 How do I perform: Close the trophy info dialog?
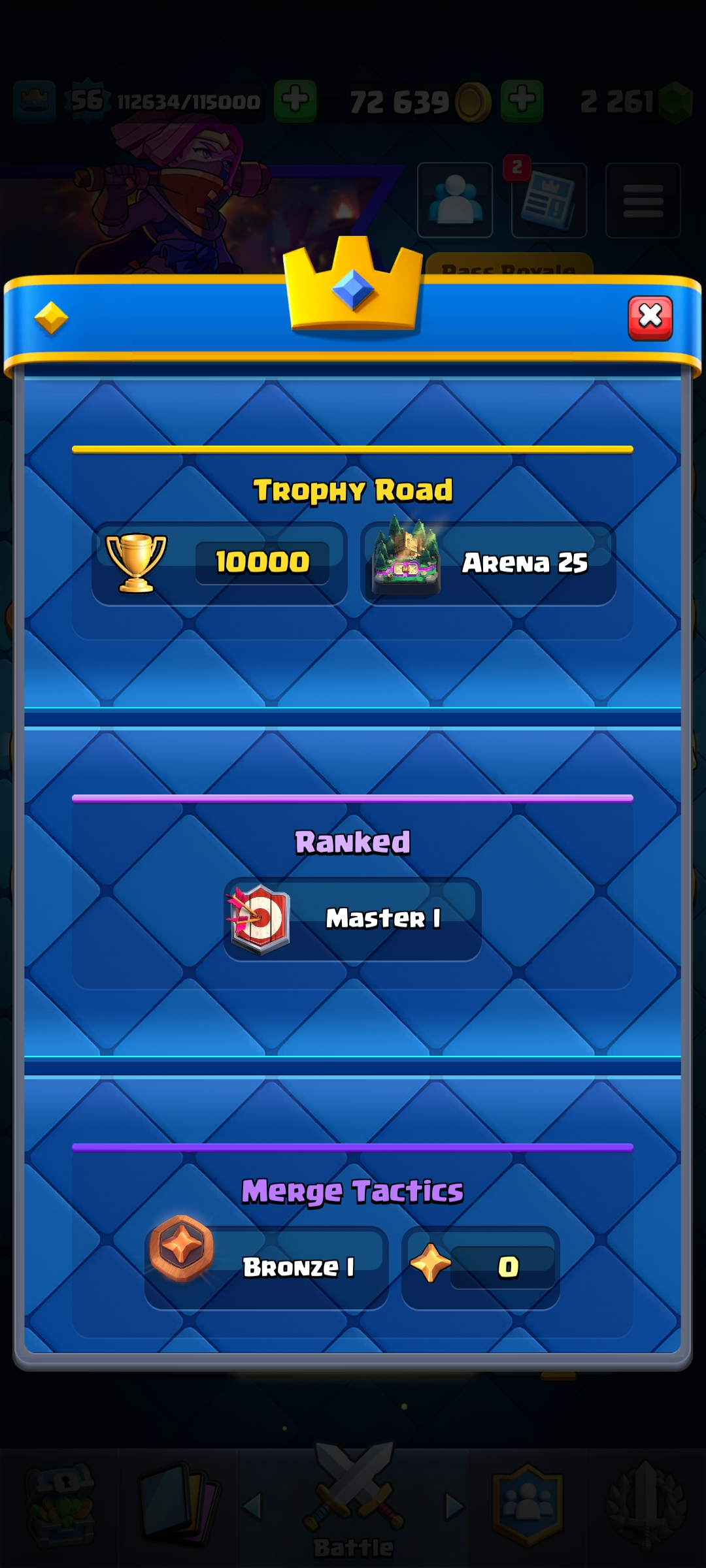click(x=650, y=318)
